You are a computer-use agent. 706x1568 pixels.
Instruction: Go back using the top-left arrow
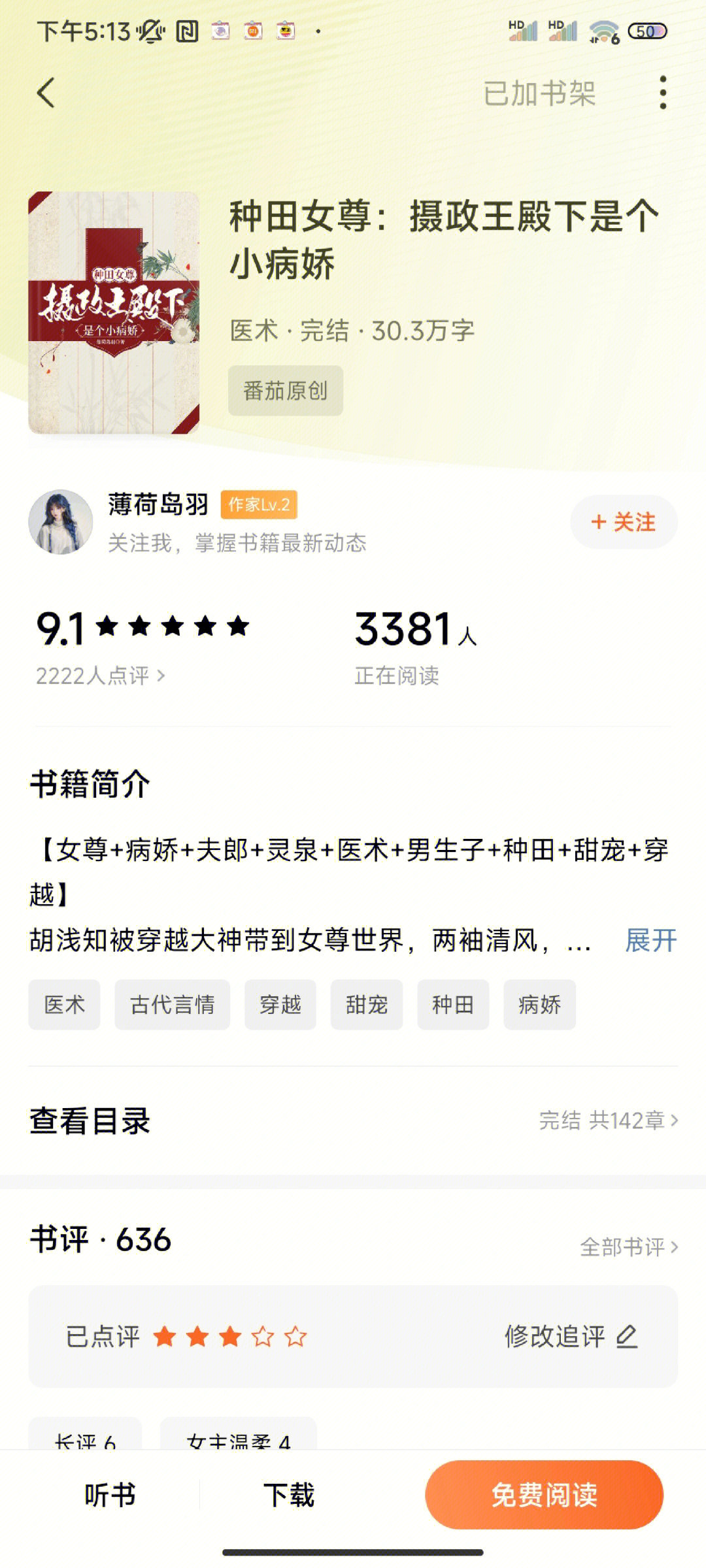tap(46, 93)
